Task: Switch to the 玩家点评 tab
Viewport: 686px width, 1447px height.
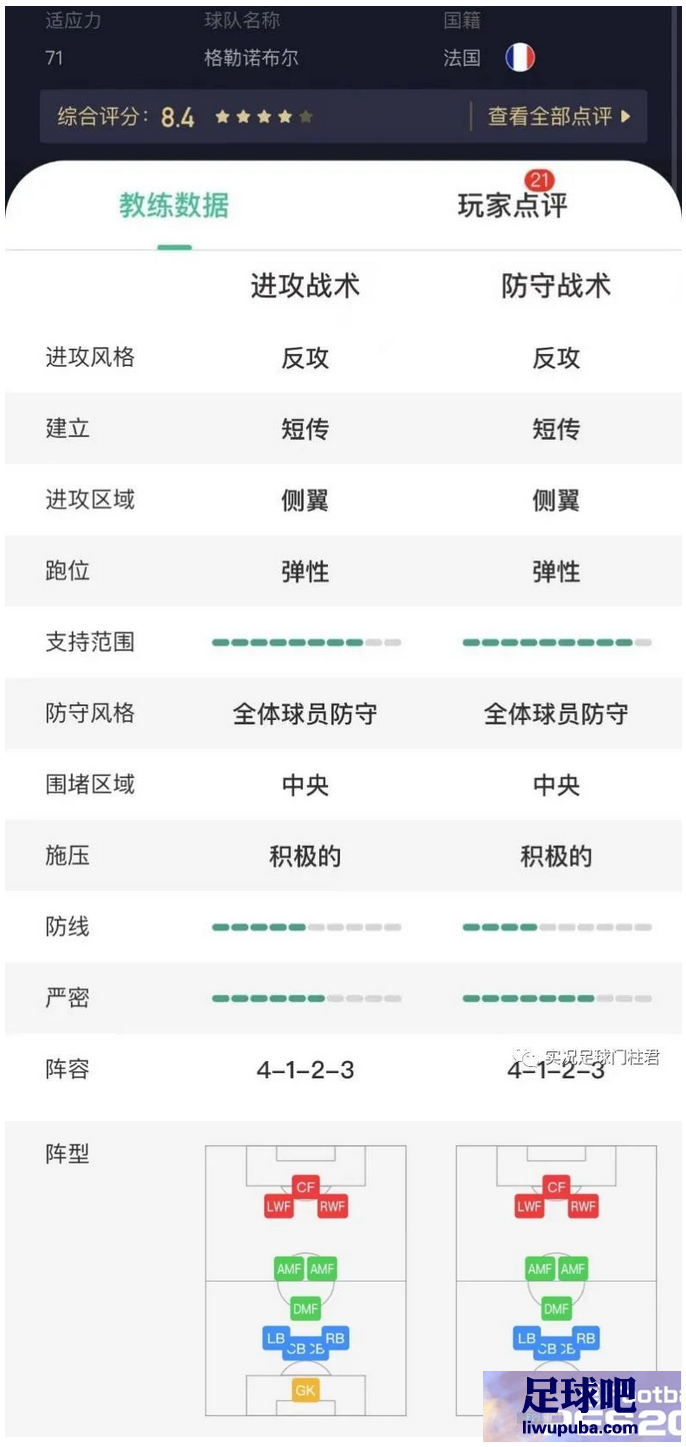Action: [512, 205]
